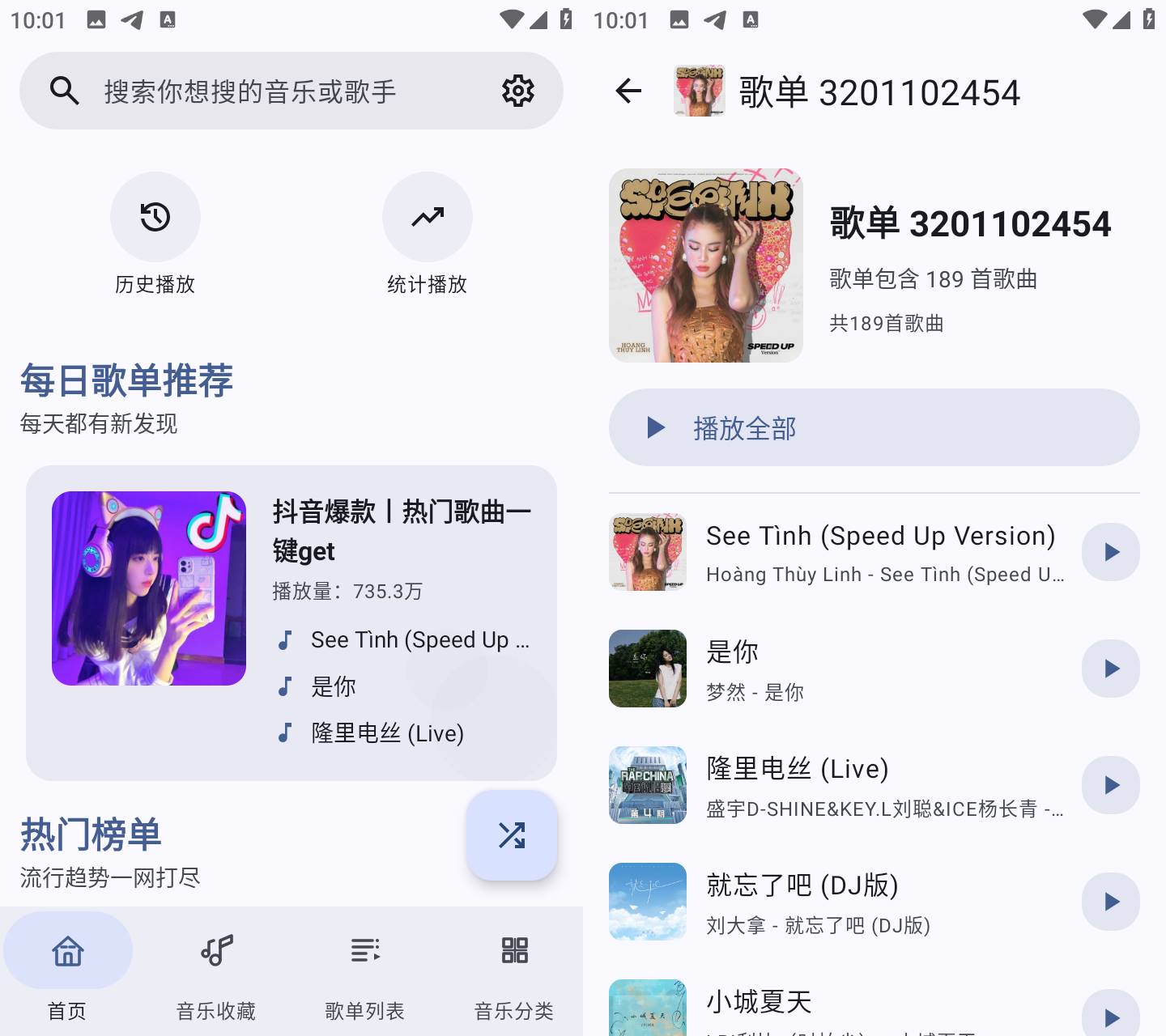The image size is (1166, 1036).
Task: Open the 抖音爆款 playlist card
Action: pos(291,622)
